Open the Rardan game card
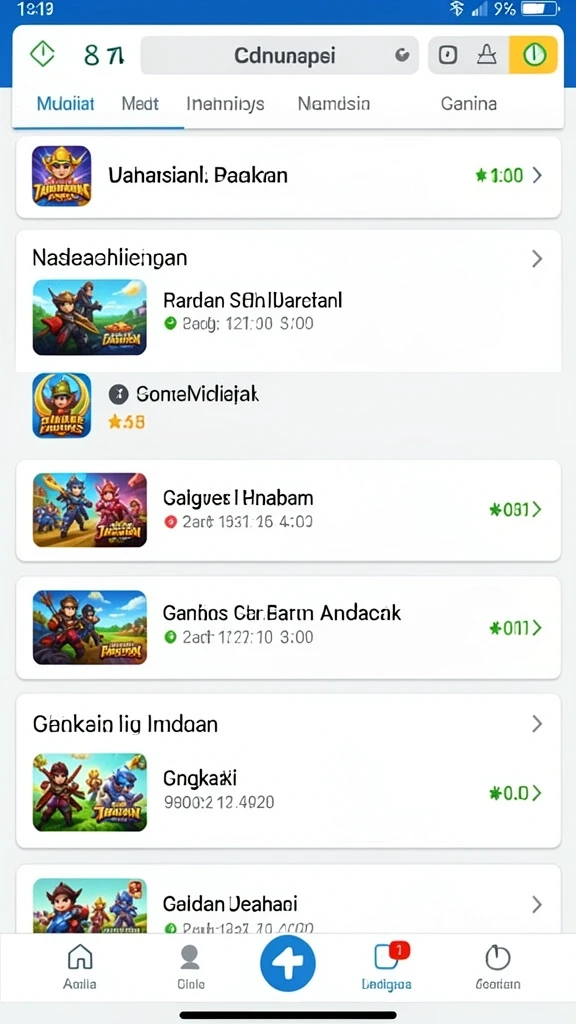Screen dimensions: 576x1024 pyautogui.click(x=288, y=317)
